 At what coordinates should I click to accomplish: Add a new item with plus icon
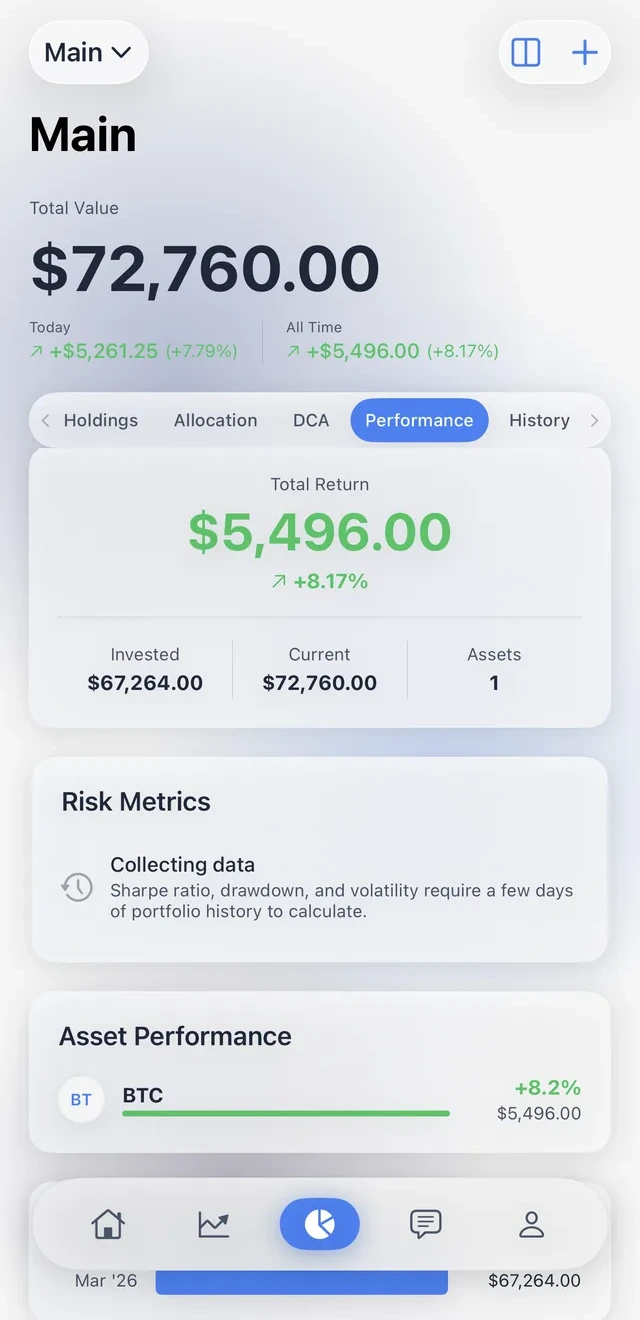coord(584,52)
